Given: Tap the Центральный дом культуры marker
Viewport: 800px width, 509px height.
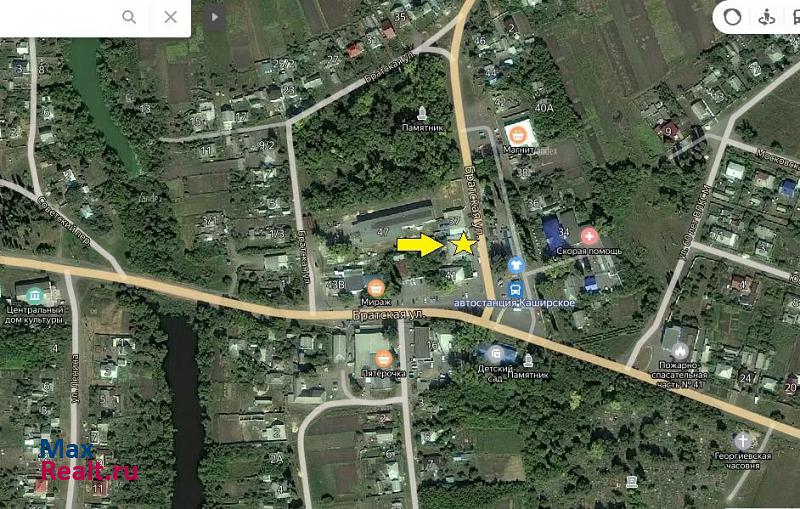Looking at the screenshot, I should [x=36, y=296].
